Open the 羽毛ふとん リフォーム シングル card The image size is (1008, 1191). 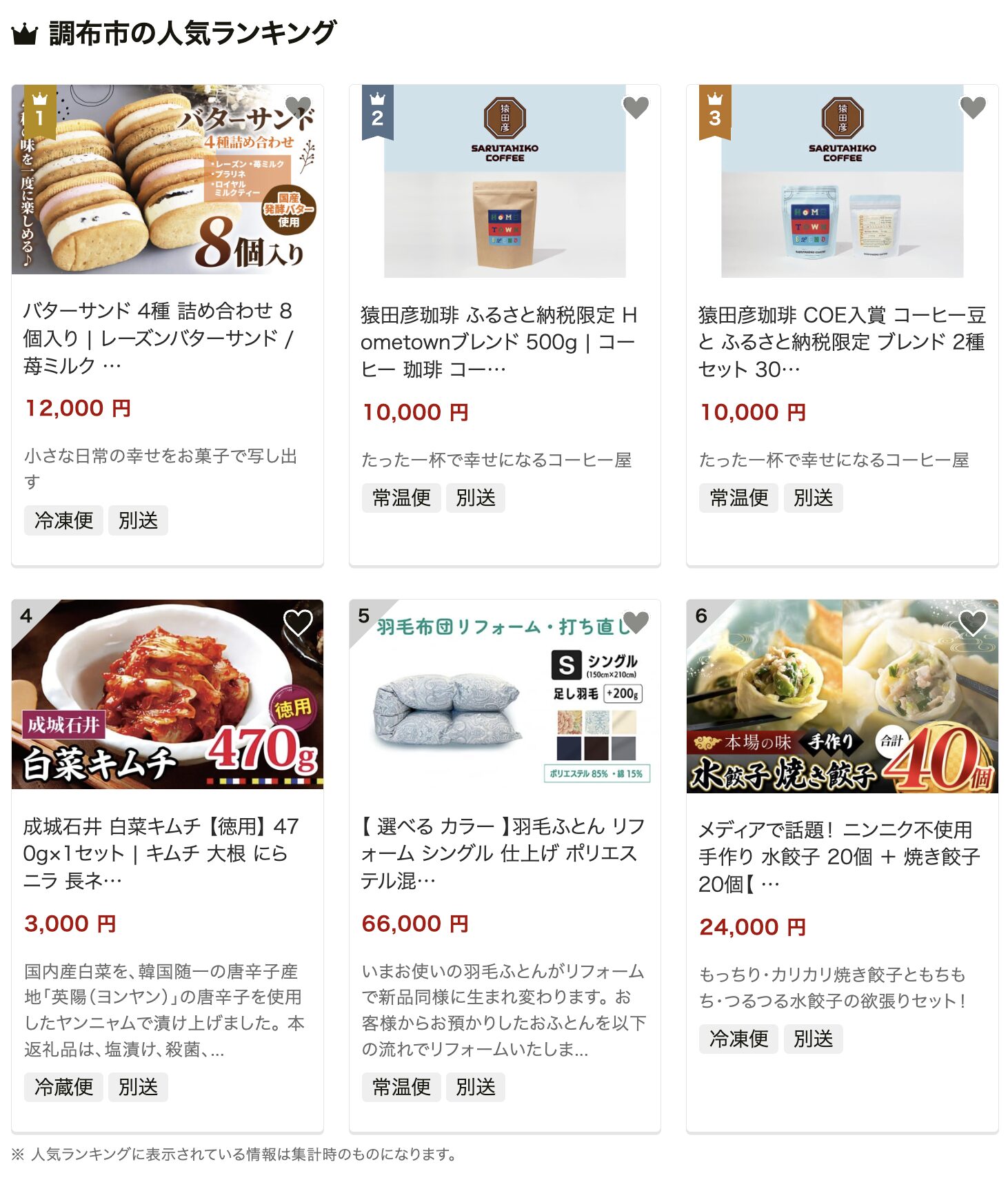coord(503,853)
